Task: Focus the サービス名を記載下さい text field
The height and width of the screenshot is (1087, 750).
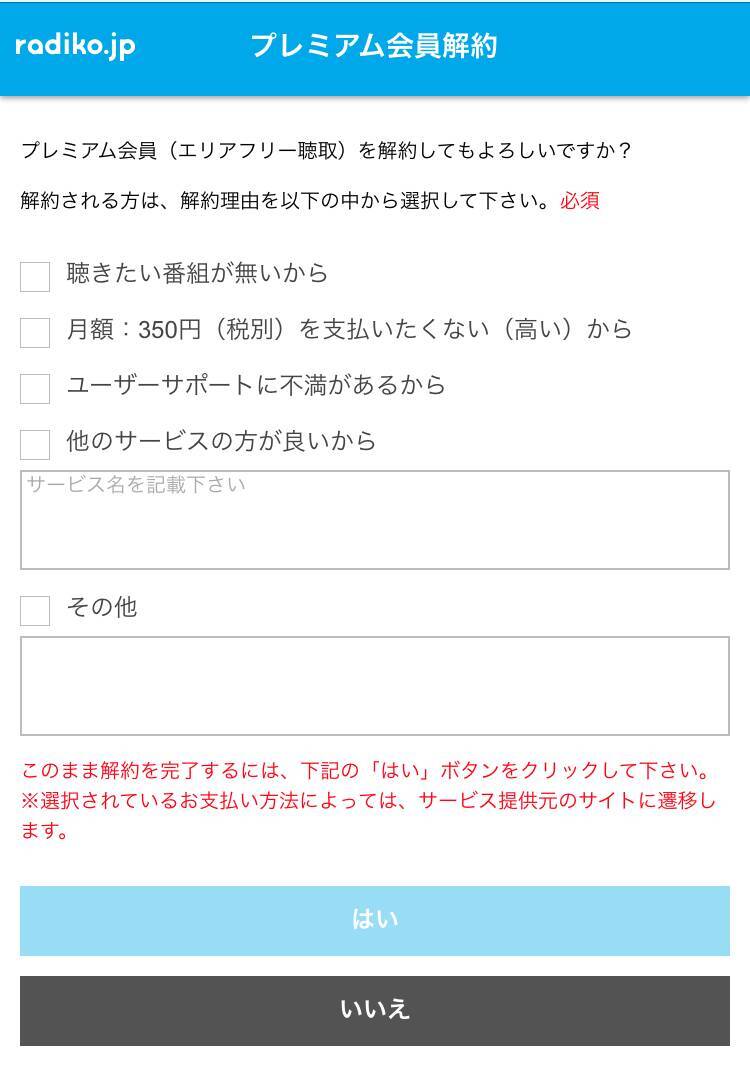Action: coord(375,520)
